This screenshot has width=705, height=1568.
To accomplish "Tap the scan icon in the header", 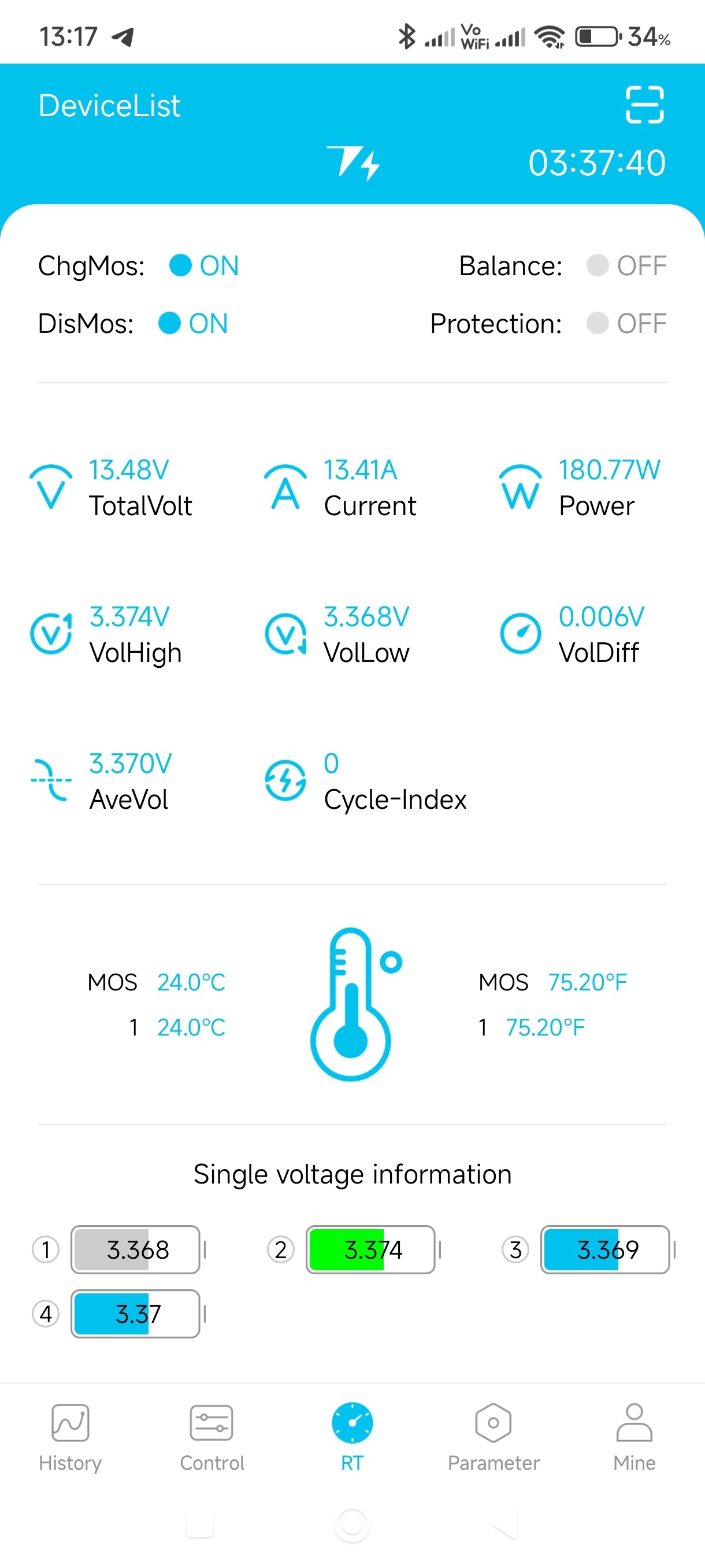I will (x=644, y=105).
